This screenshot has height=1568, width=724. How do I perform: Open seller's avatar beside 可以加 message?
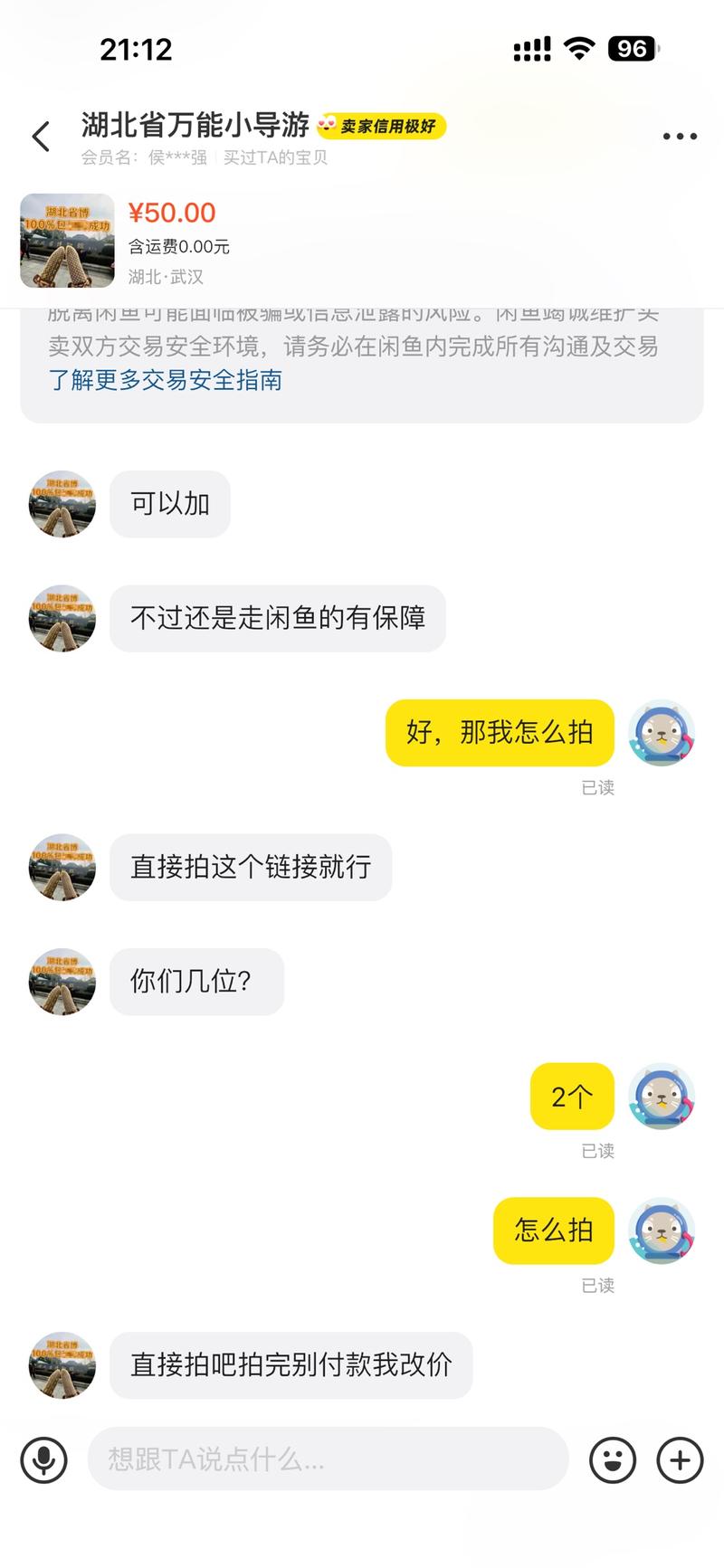(62, 504)
